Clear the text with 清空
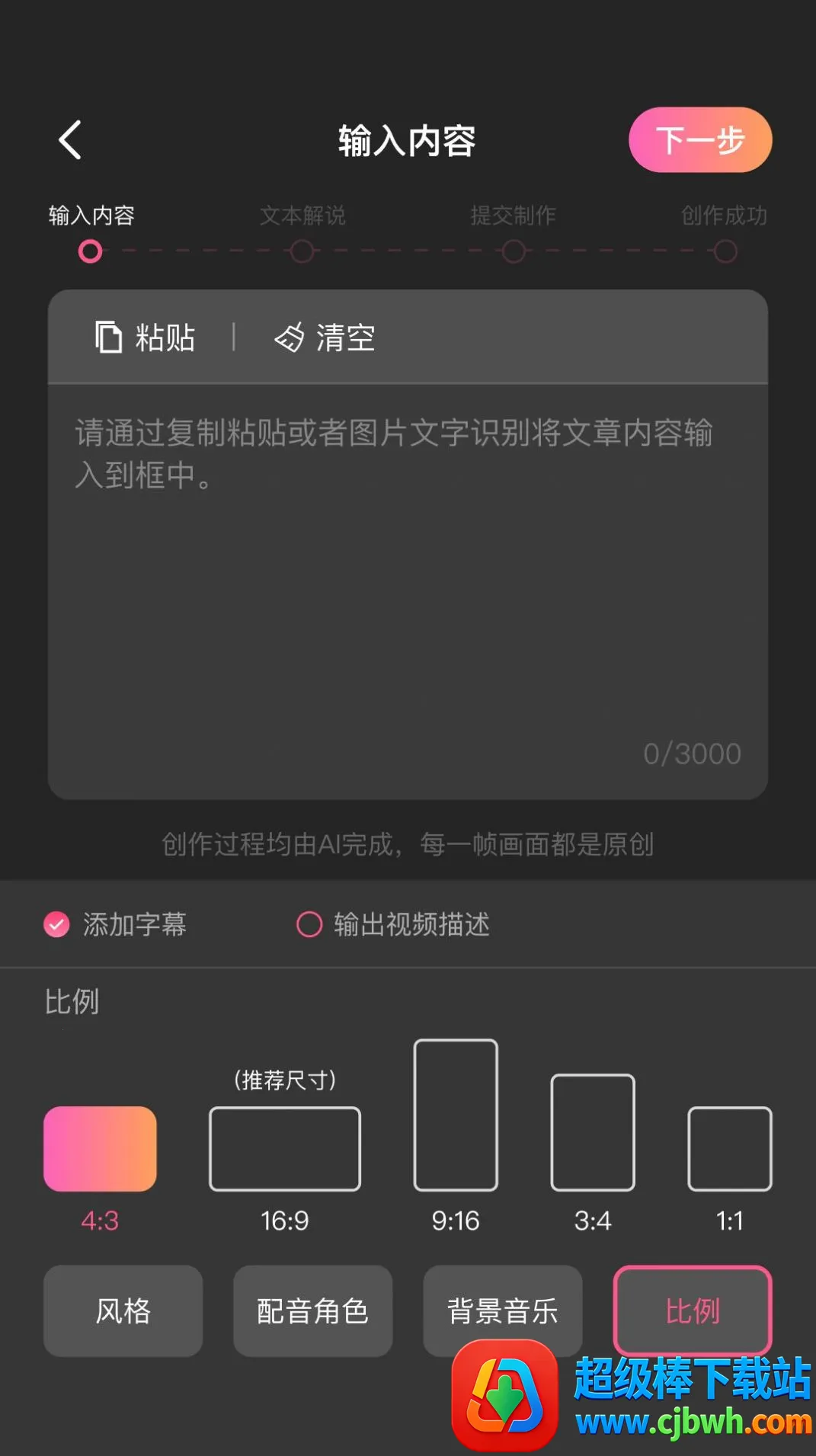 (x=325, y=338)
